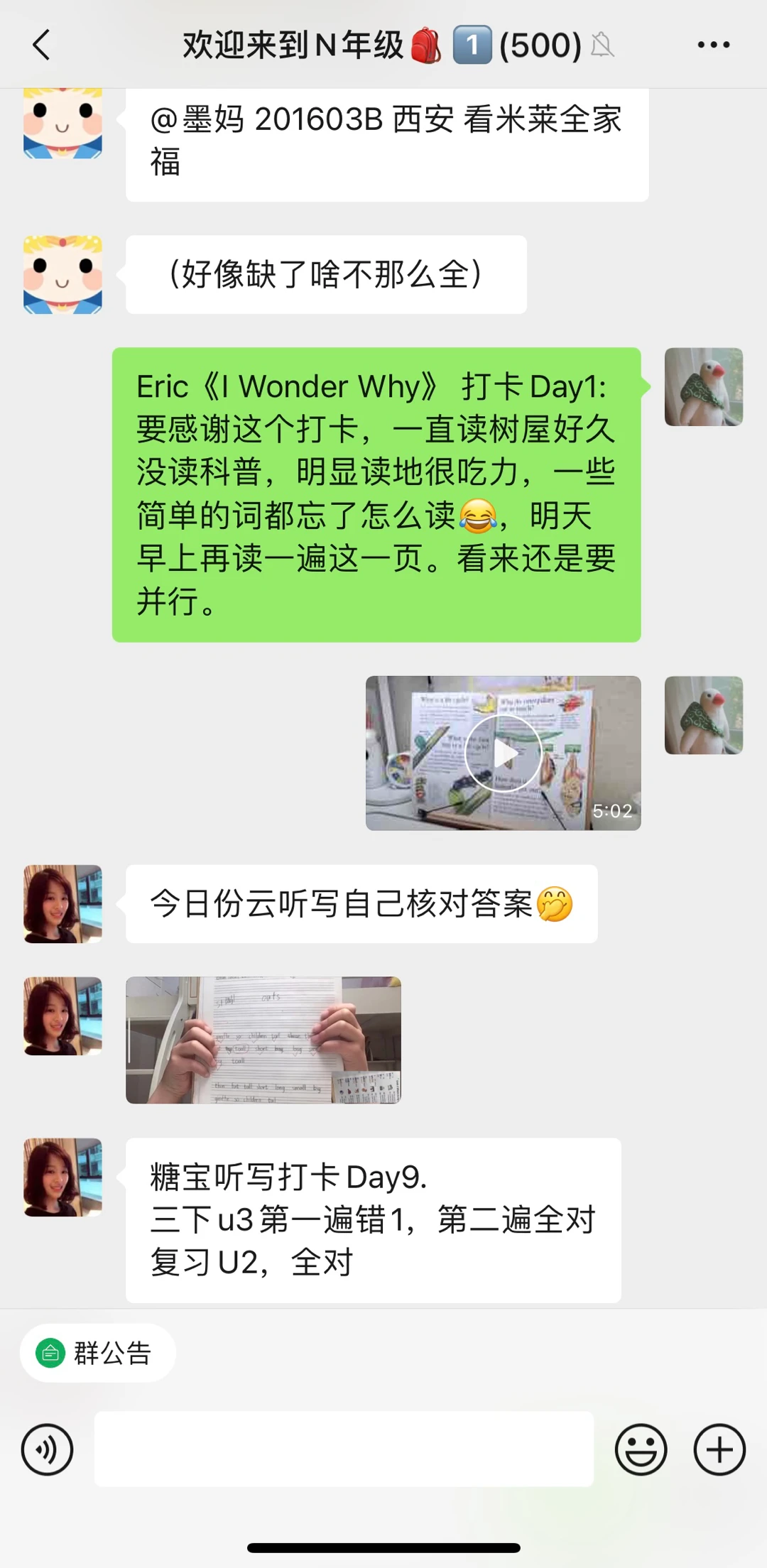Open the 群公告 group announcement
The width and height of the screenshot is (767, 1568).
[97, 1353]
